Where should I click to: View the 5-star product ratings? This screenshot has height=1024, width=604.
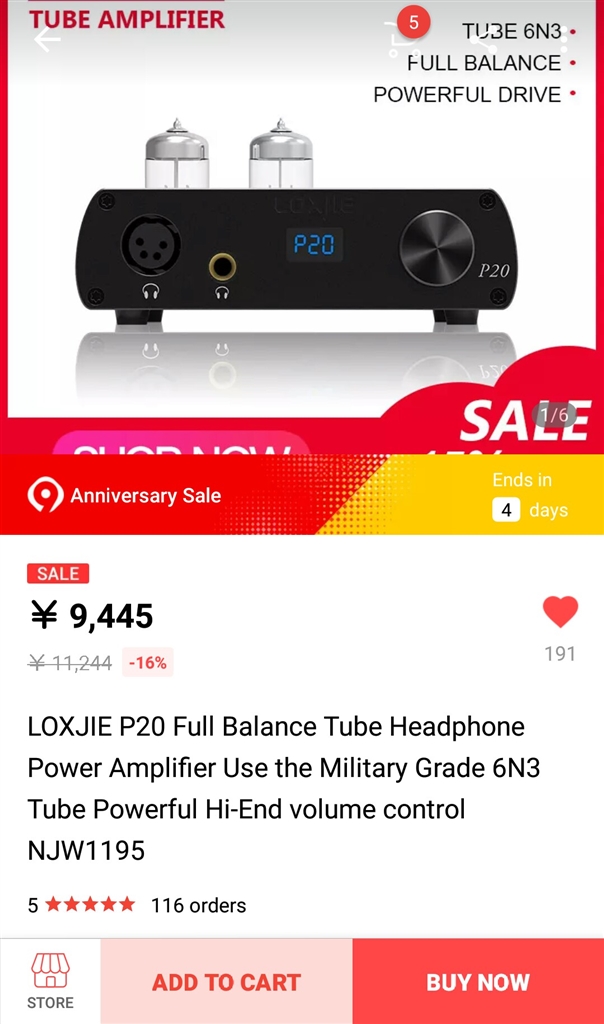pos(89,905)
